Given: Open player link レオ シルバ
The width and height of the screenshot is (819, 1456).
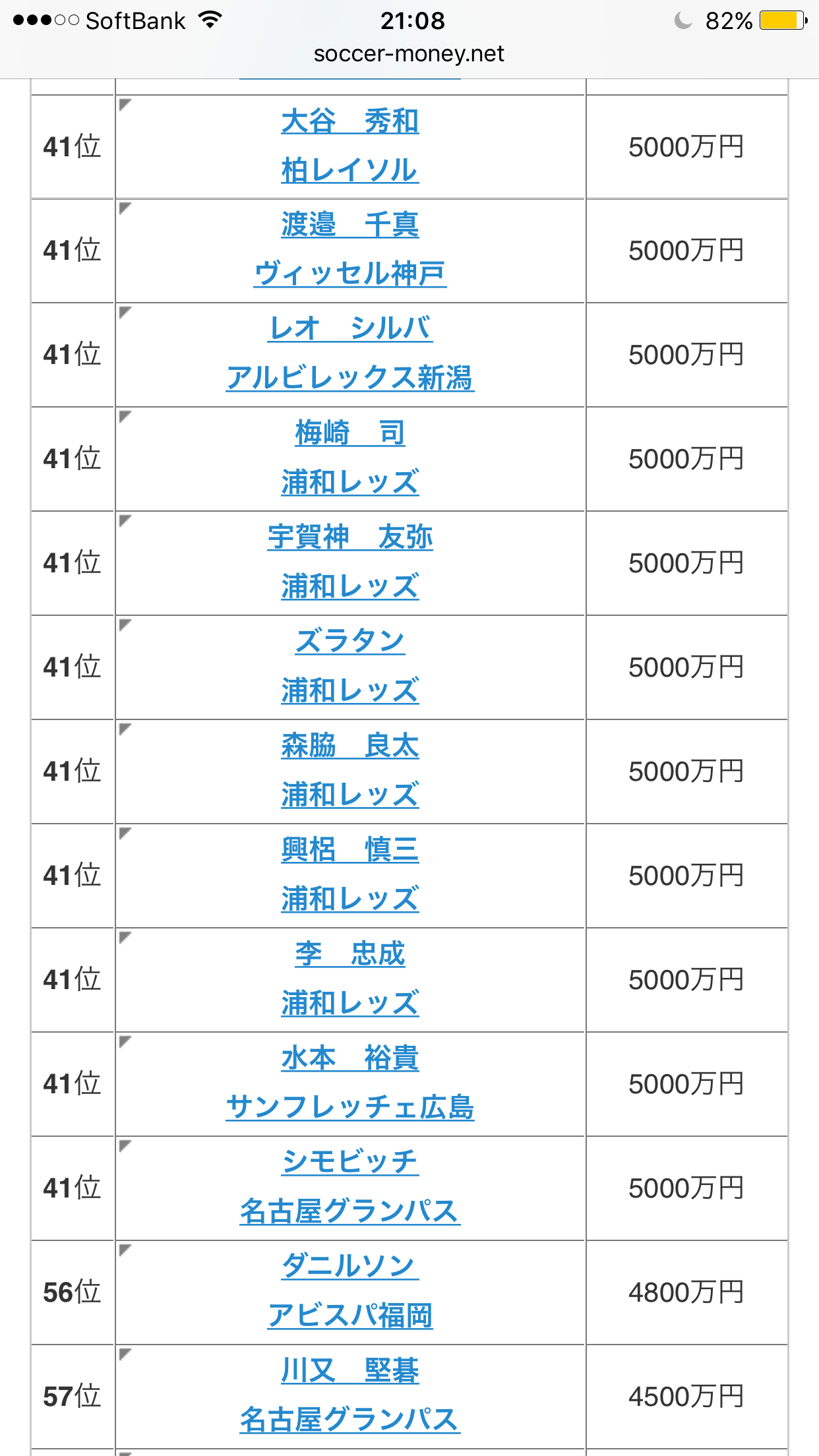Looking at the screenshot, I should [x=350, y=328].
